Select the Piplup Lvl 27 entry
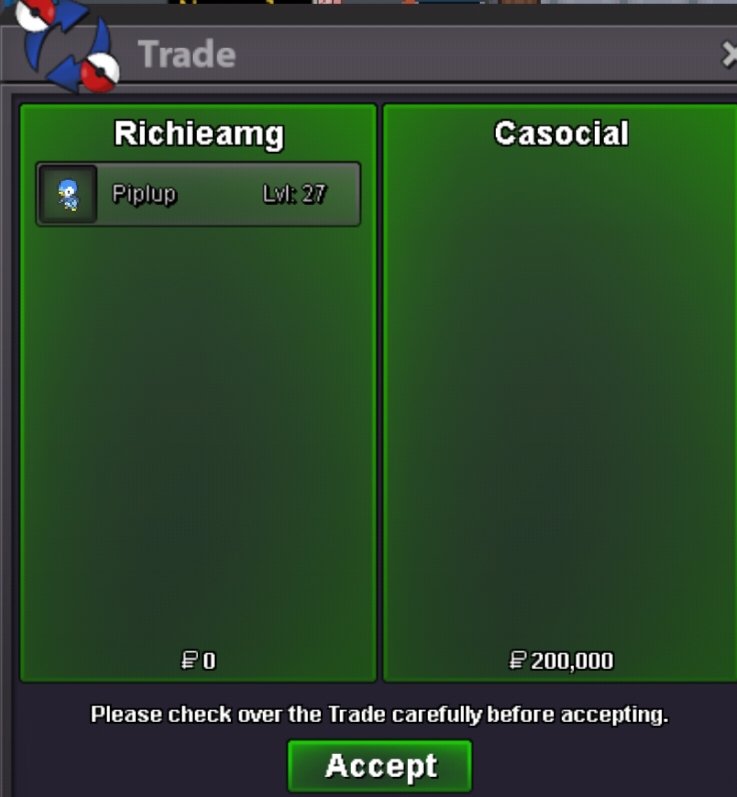Screen dimensions: 737x797 tap(198, 194)
